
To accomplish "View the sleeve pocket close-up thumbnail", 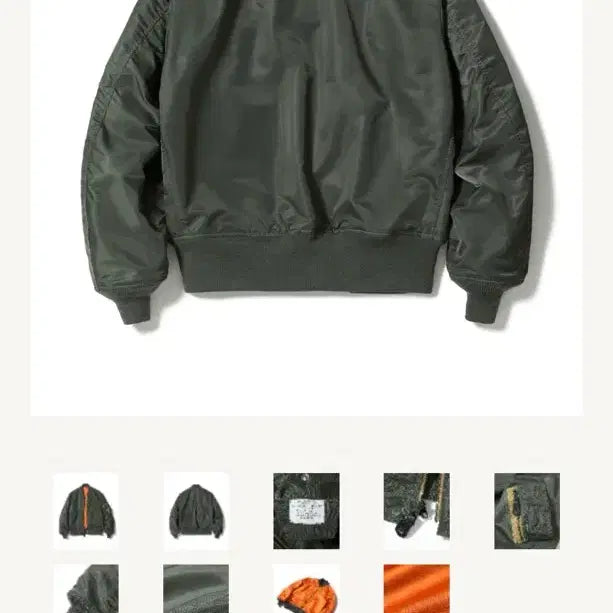I will click(x=526, y=511).
